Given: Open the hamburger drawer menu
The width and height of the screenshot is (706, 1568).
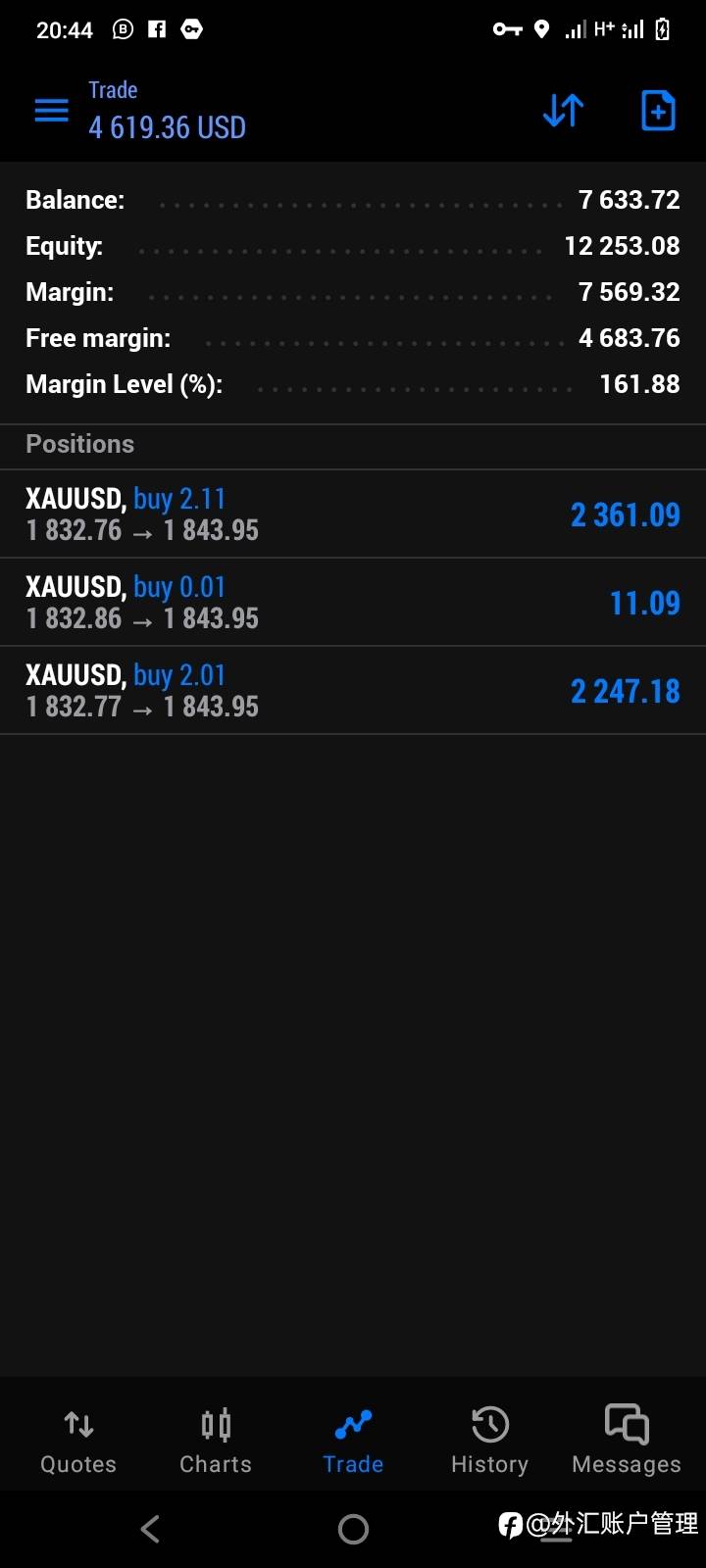Looking at the screenshot, I should coord(52,111).
